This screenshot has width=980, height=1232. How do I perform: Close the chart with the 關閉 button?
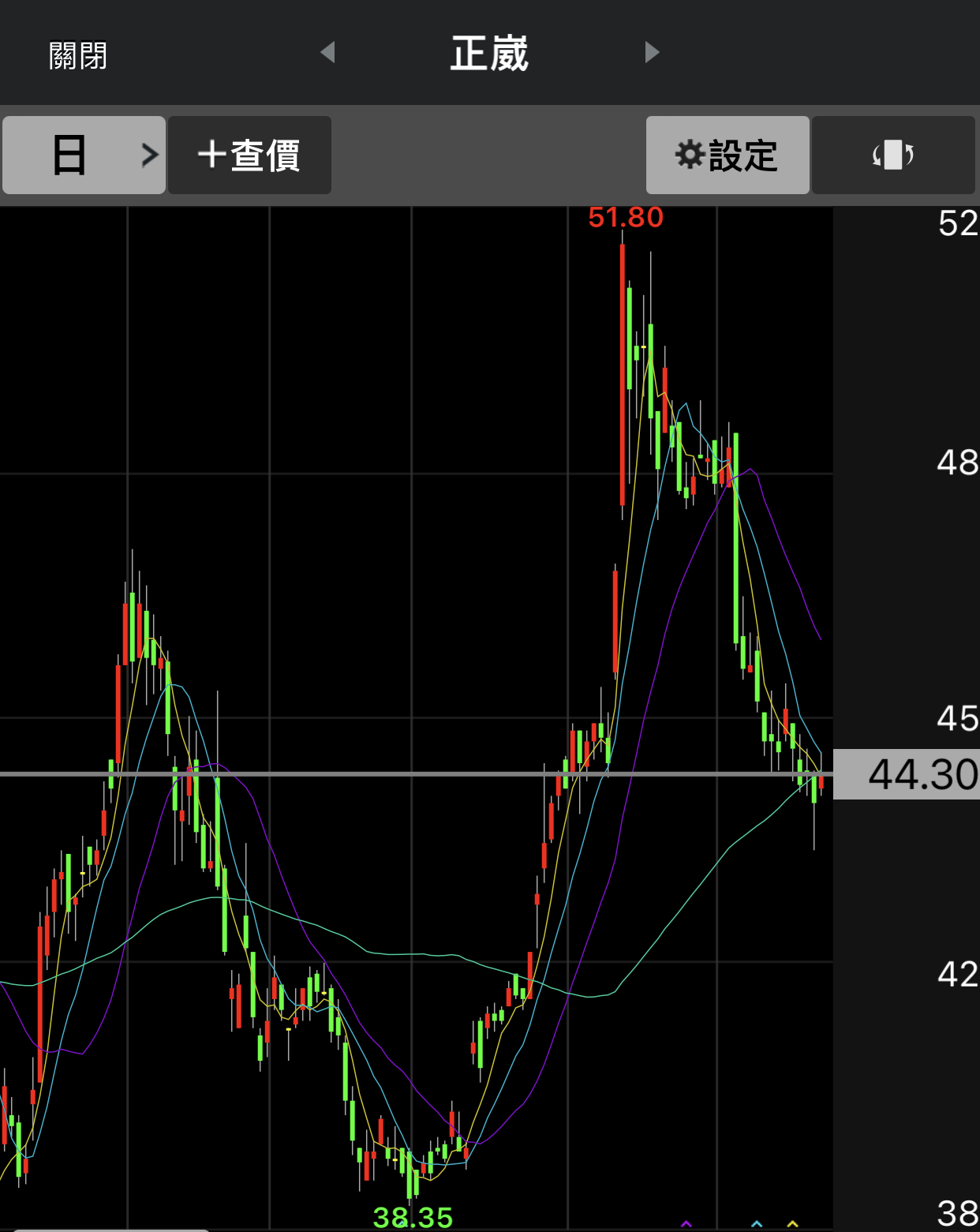coord(77,55)
